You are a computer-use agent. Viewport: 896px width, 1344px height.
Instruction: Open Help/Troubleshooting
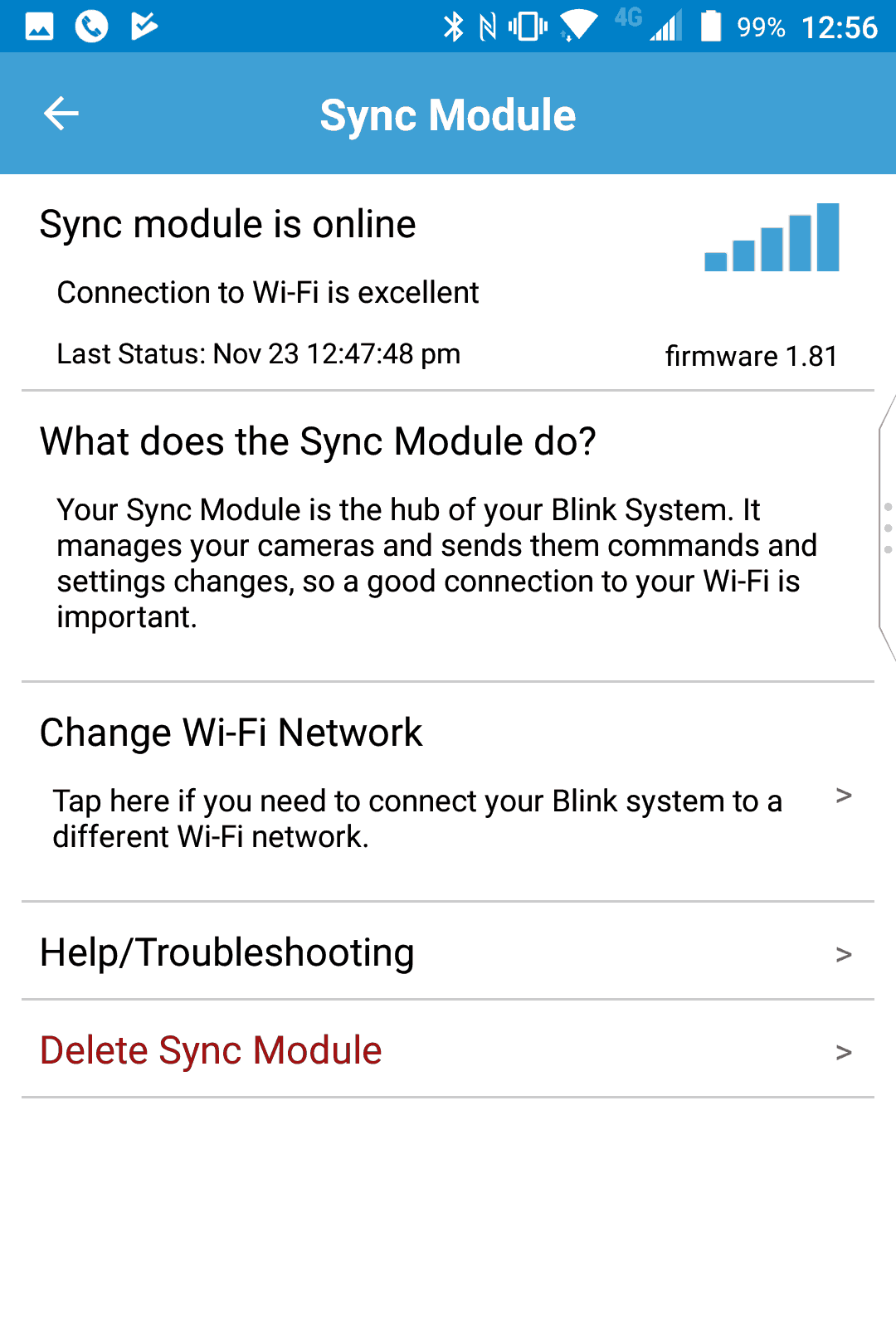point(448,952)
